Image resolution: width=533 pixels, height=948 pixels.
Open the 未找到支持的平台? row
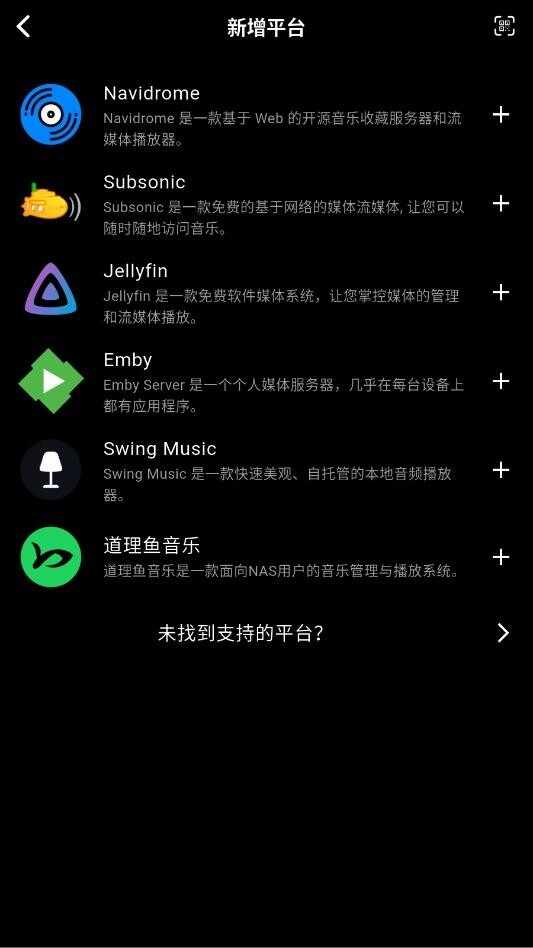pos(266,633)
